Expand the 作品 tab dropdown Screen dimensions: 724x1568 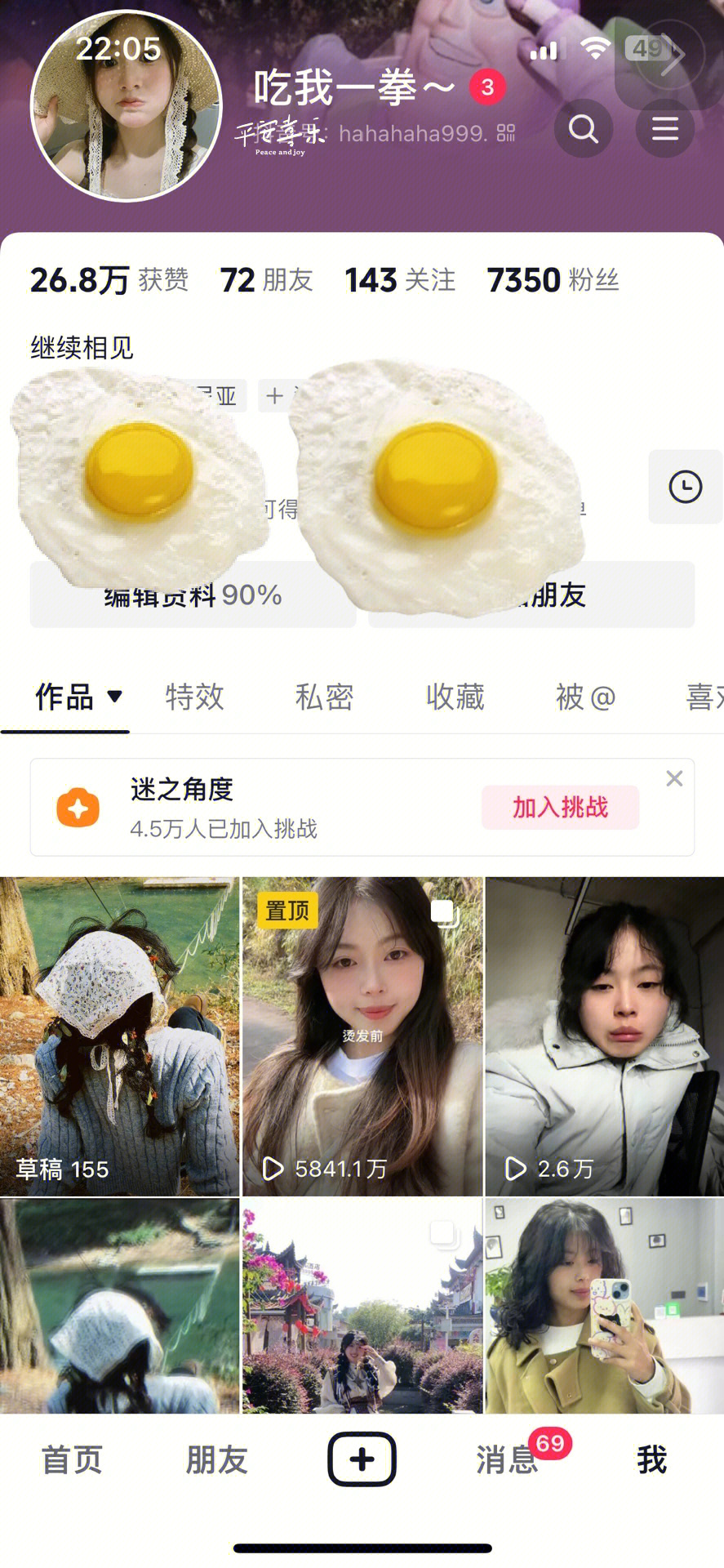tap(115, 697)
